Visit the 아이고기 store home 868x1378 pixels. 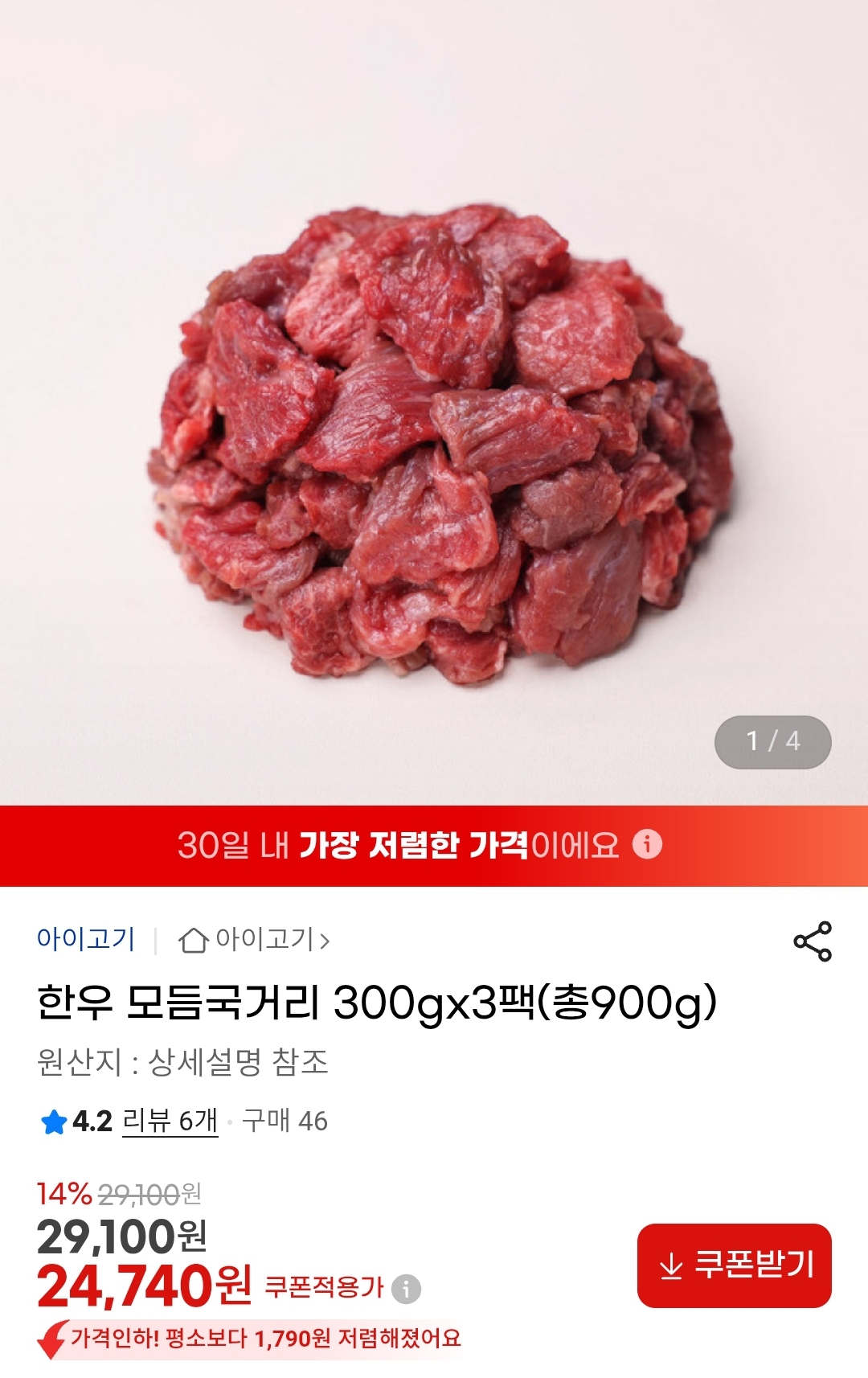[254, 939]
